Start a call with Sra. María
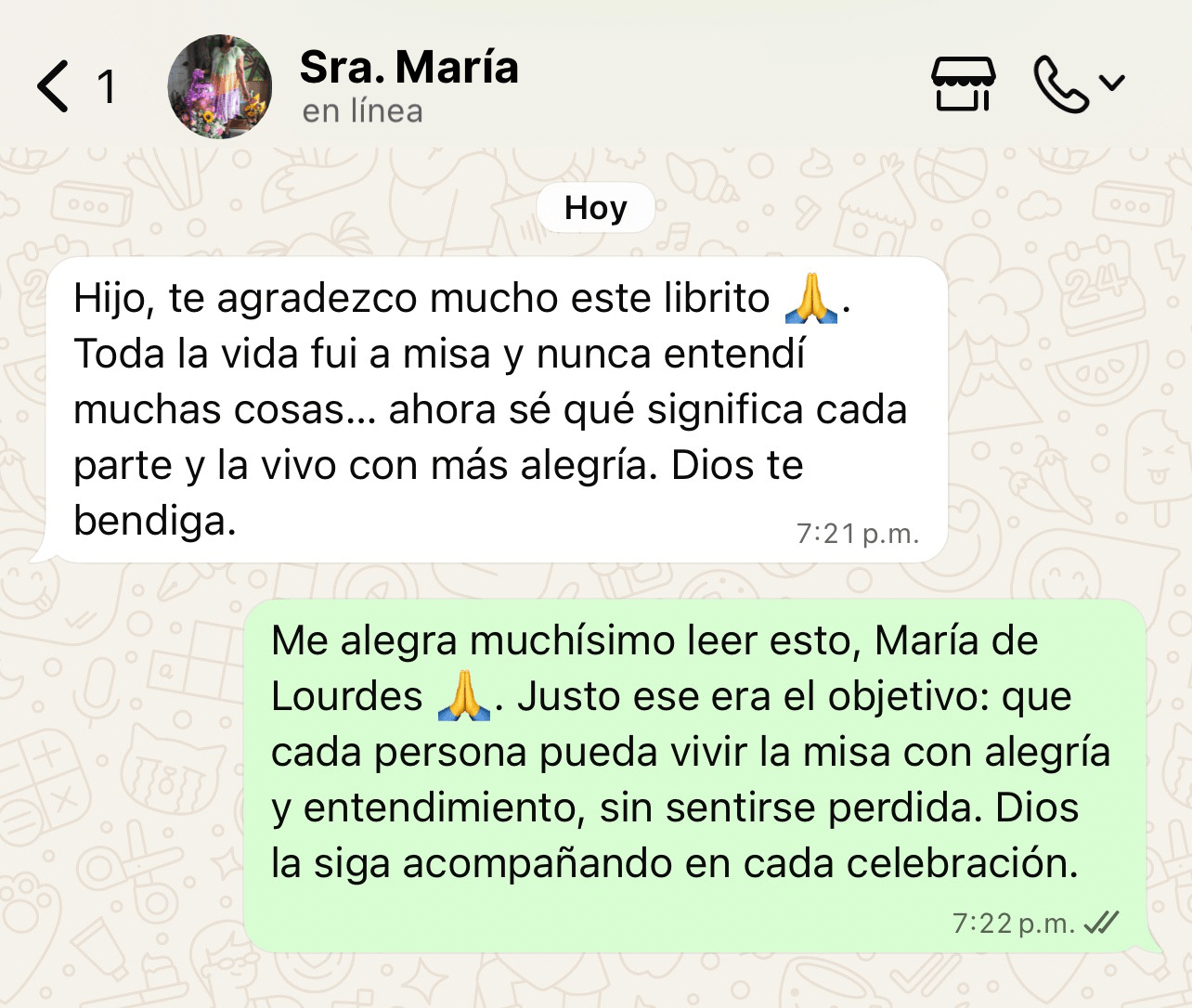 [x=1061, y=84]
